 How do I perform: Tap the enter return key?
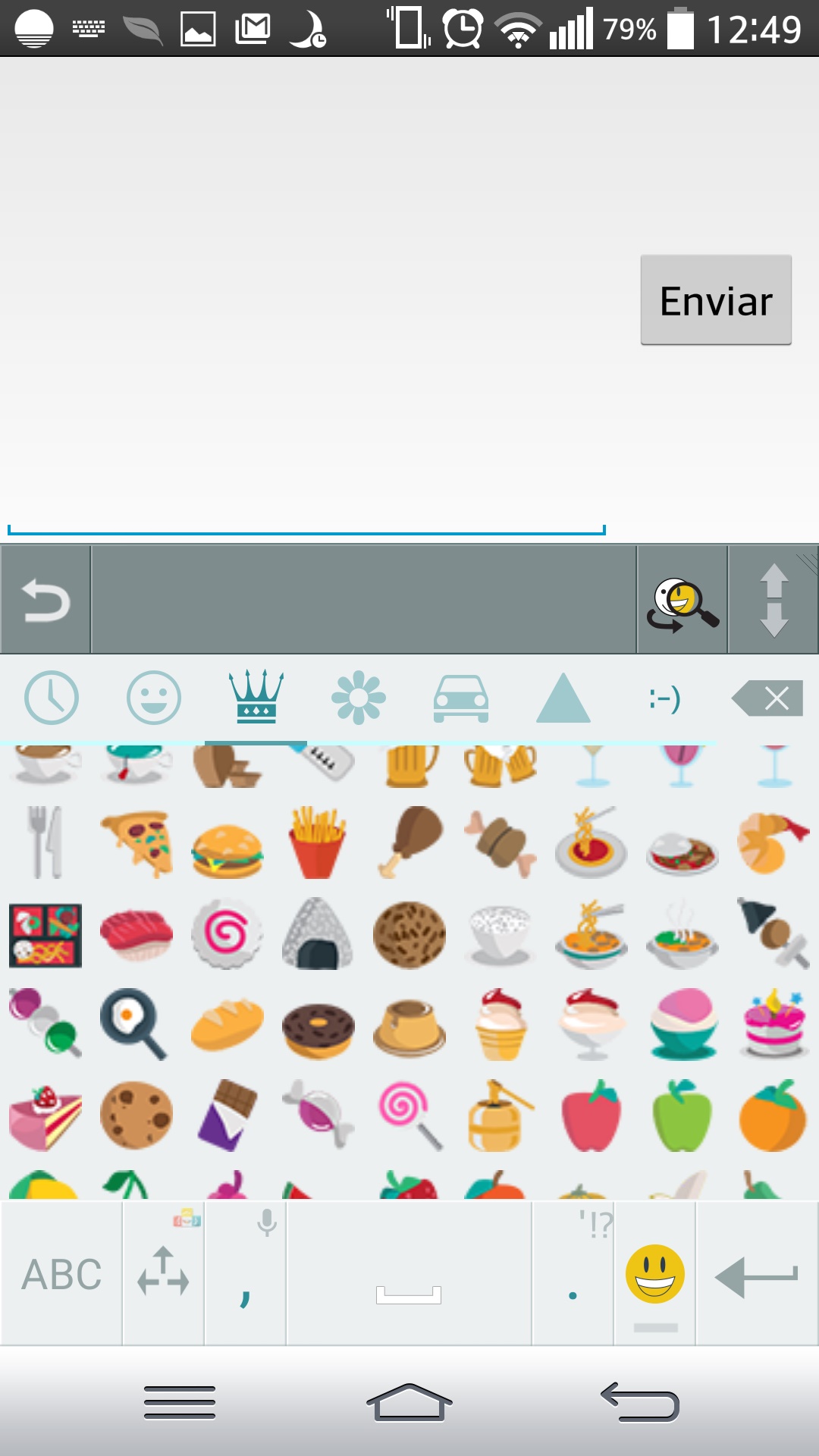tap(757, 1274)
